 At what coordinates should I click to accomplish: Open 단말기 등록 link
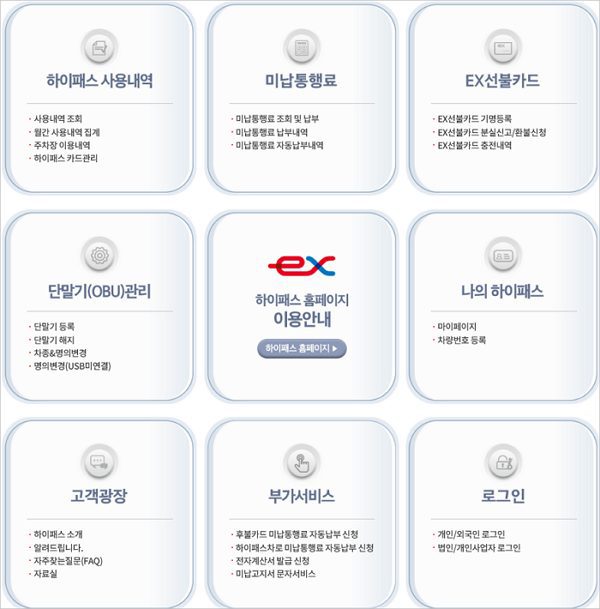coord(56,326)
